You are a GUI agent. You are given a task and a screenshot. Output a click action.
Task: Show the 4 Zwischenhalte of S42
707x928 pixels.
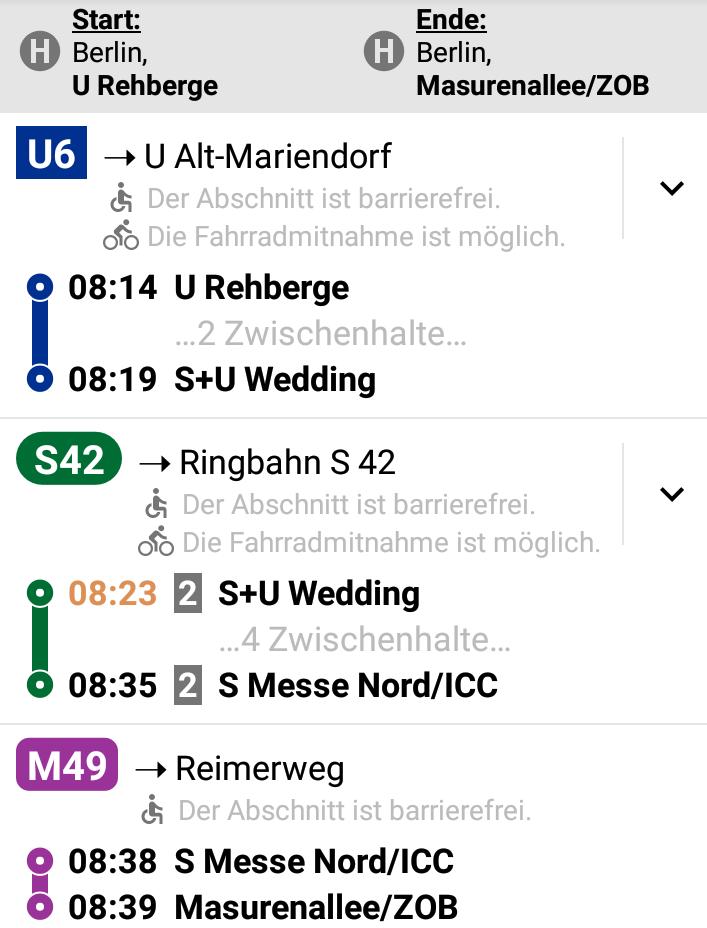pos(364,640)
